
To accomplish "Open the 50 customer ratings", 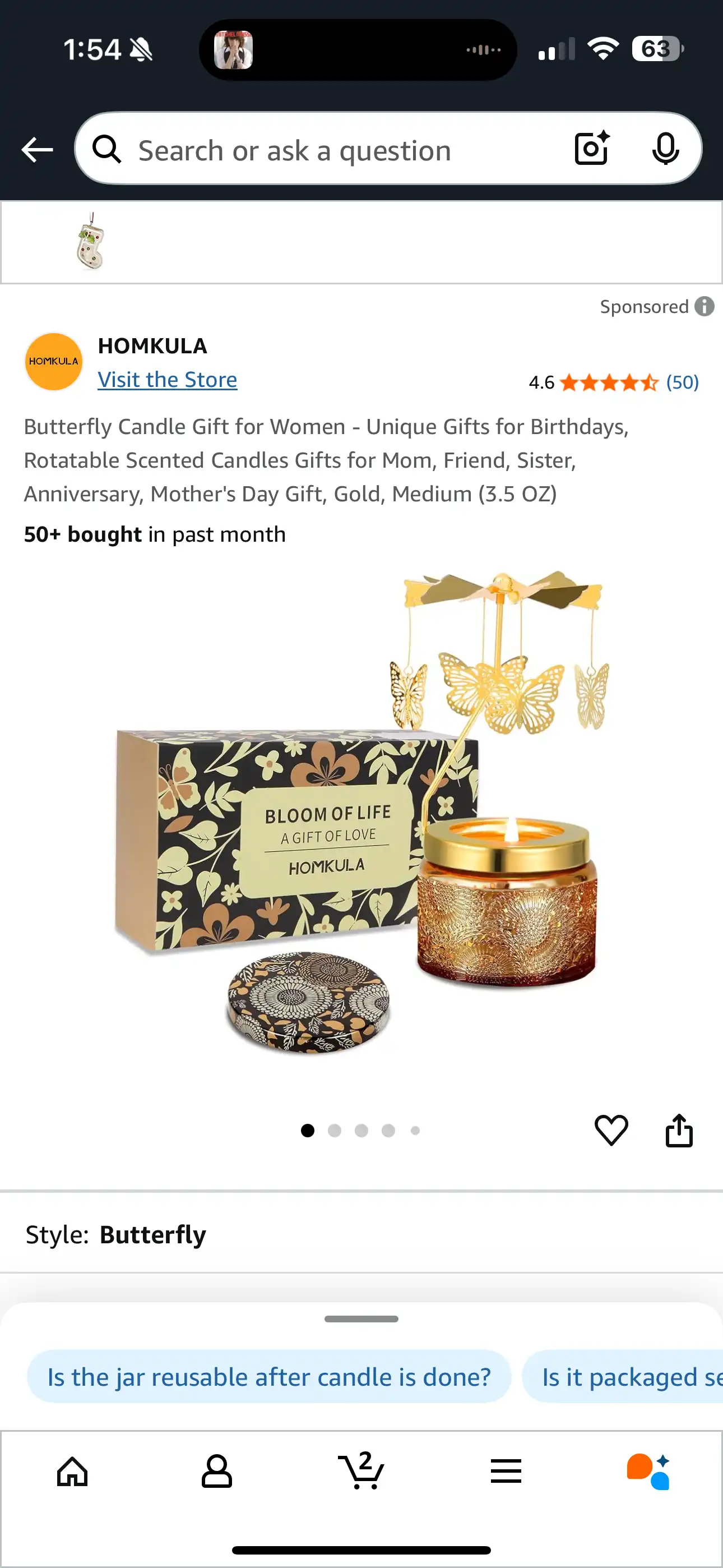I will pos(682,382).
